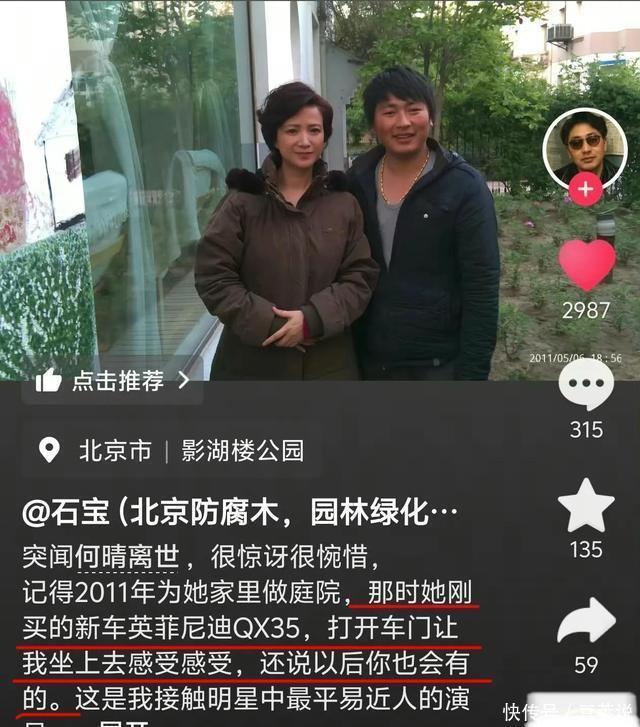Viewport: 640px width, 727px height.
Task: Like this video with the heart
Action: (x=586, y=264)
